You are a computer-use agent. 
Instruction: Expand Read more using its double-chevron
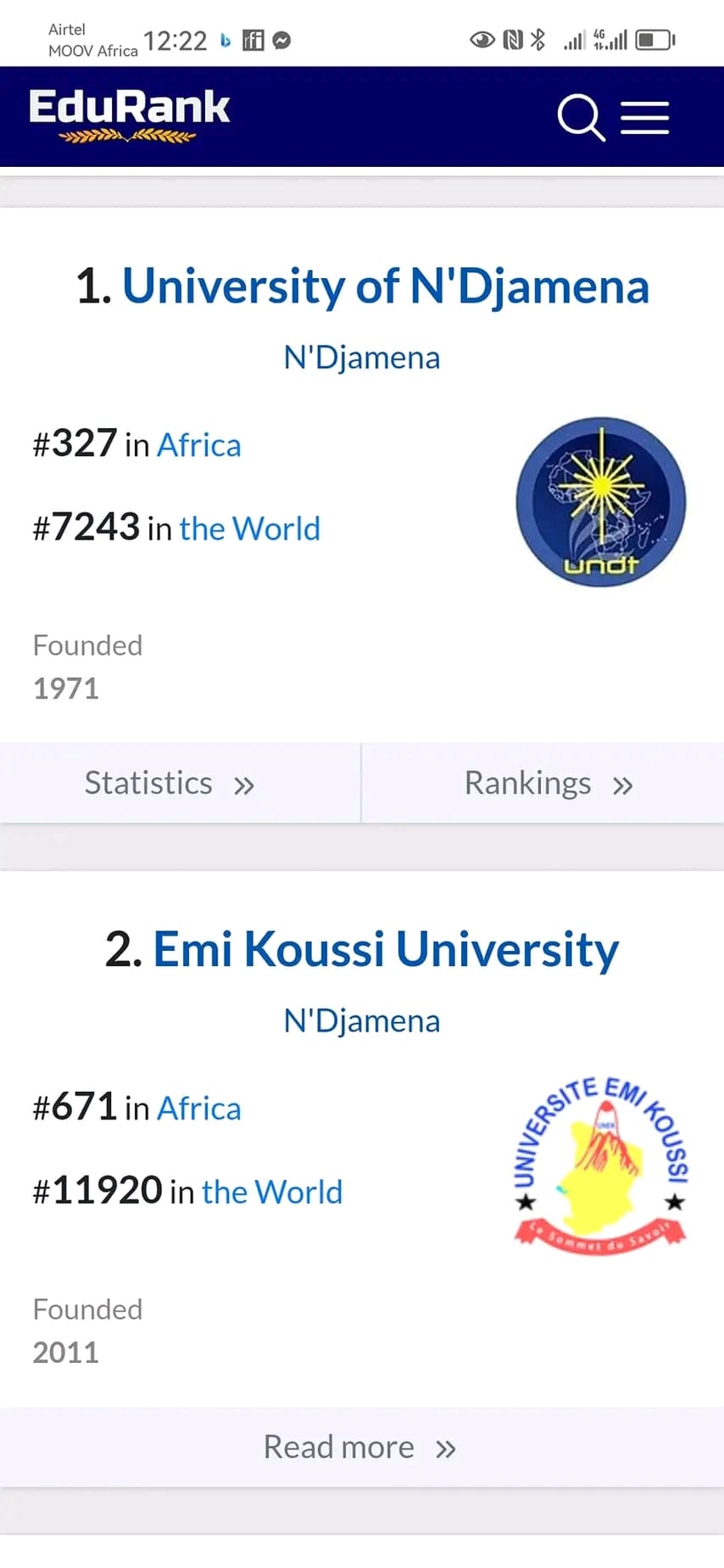(444, 1448)
